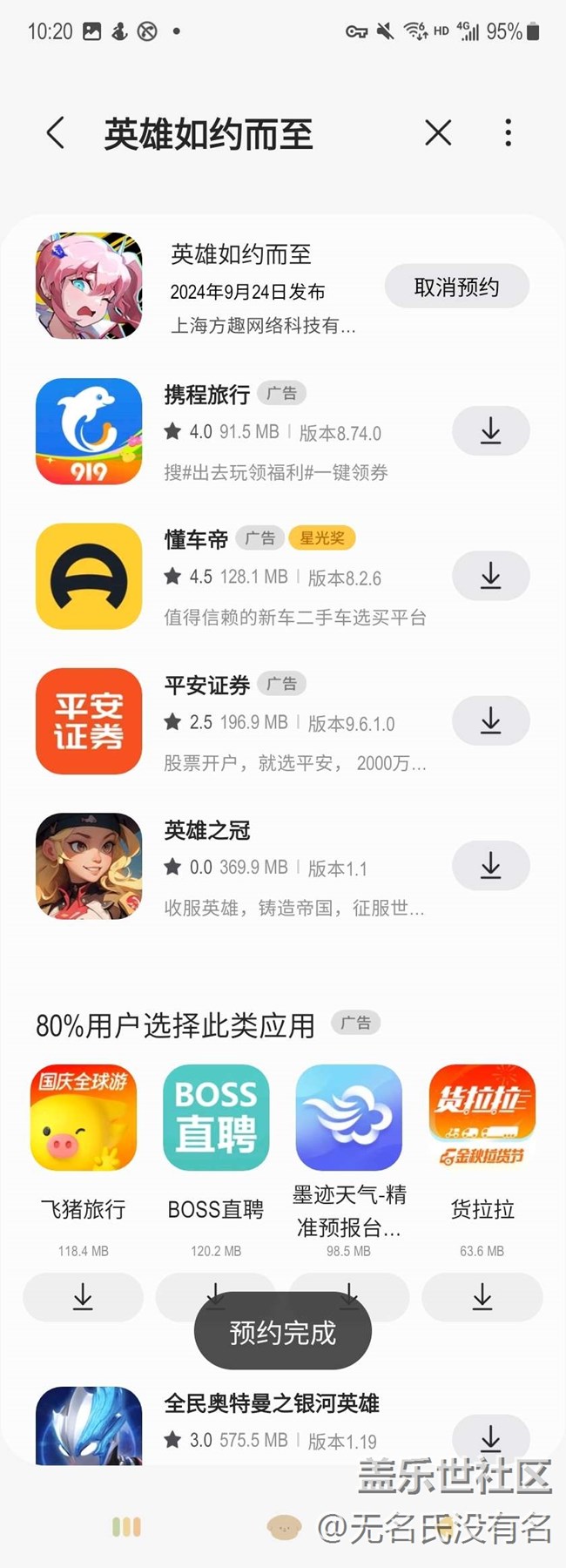This screenshot has width=566, height=1568.
Task: Go back from the 英雄如约而至 page
Action: tap(56, 133)
